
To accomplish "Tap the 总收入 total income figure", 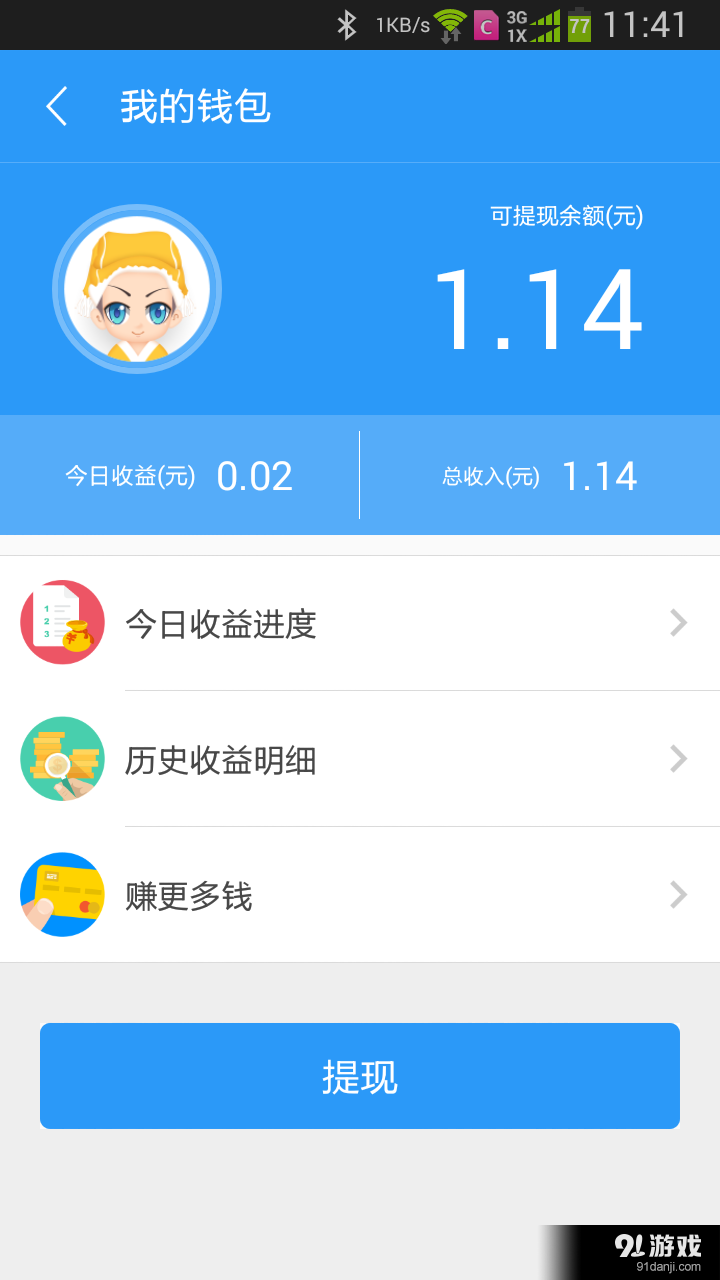I will [x=601, y=475].
